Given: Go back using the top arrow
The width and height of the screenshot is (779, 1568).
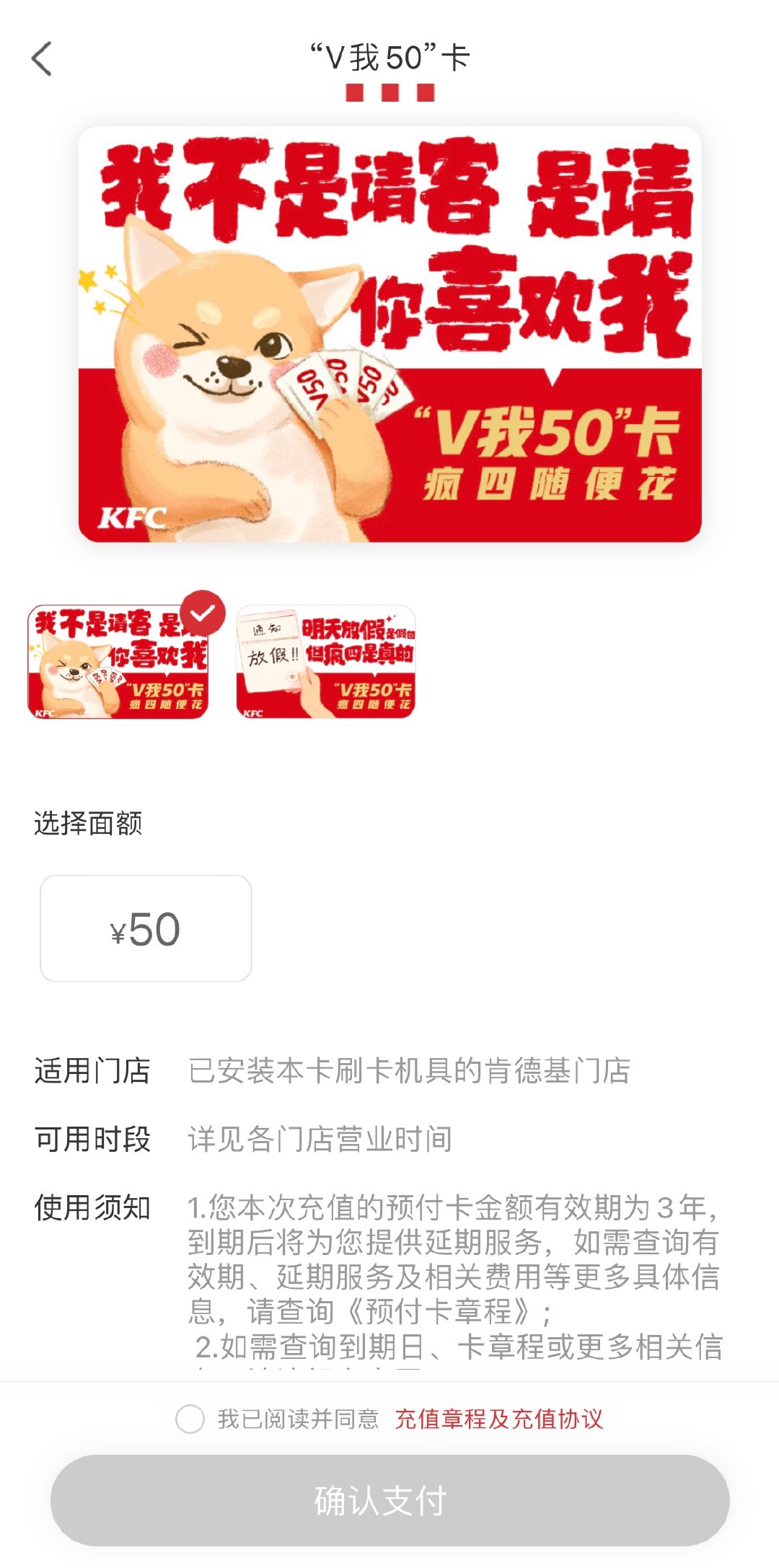Looking at the screenshot, I should pos(43,58).
